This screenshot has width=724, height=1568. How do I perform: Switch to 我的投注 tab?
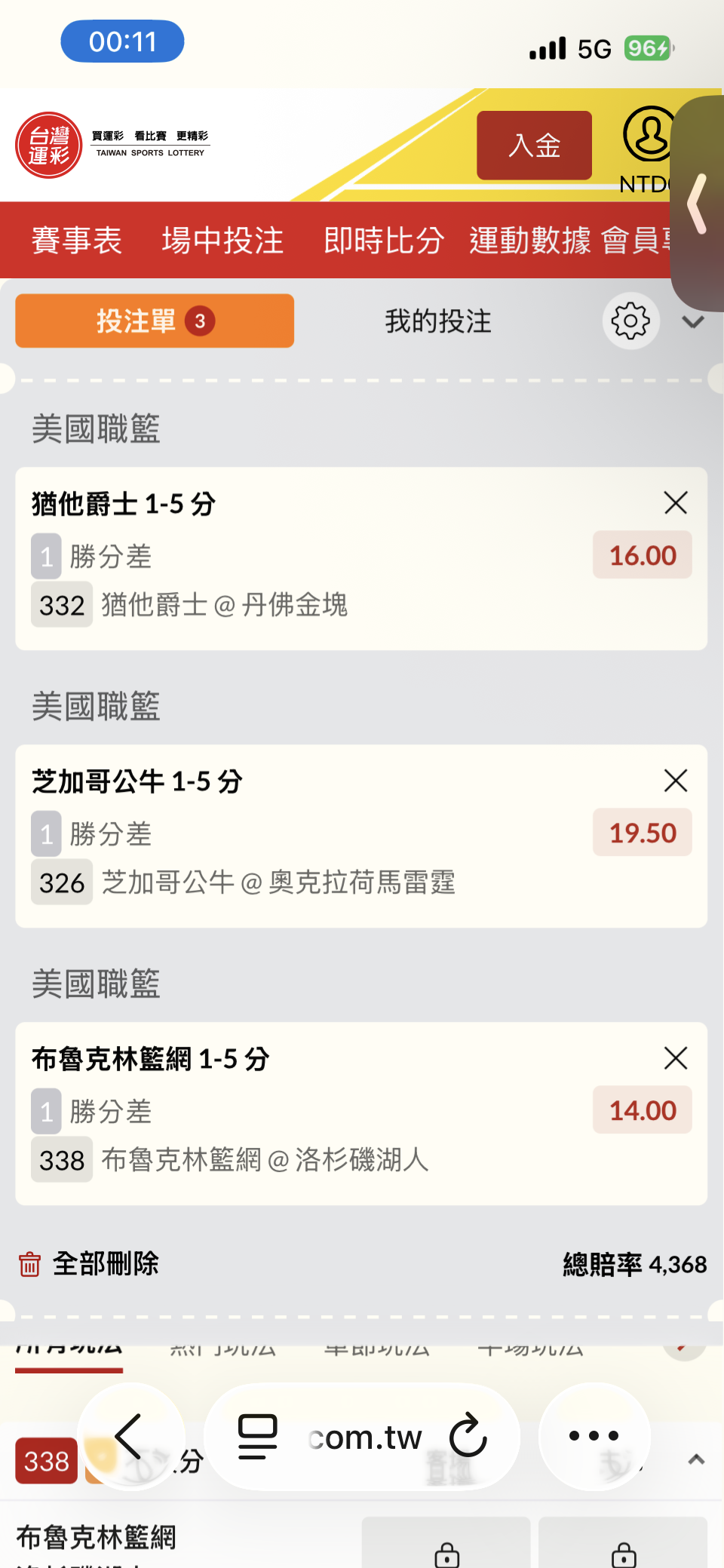437,321
